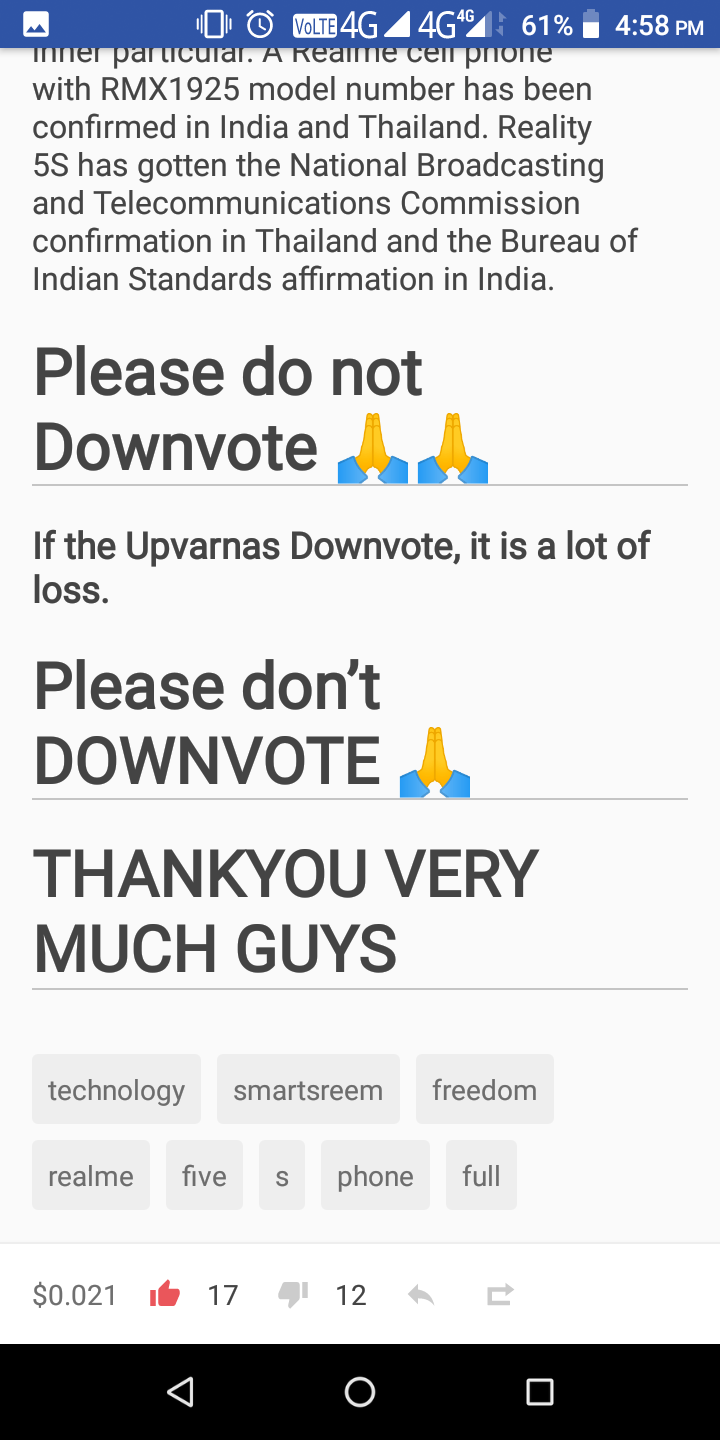Downvote this post with thumbs down
The image size is (720, 1440).
[293, 1295]
